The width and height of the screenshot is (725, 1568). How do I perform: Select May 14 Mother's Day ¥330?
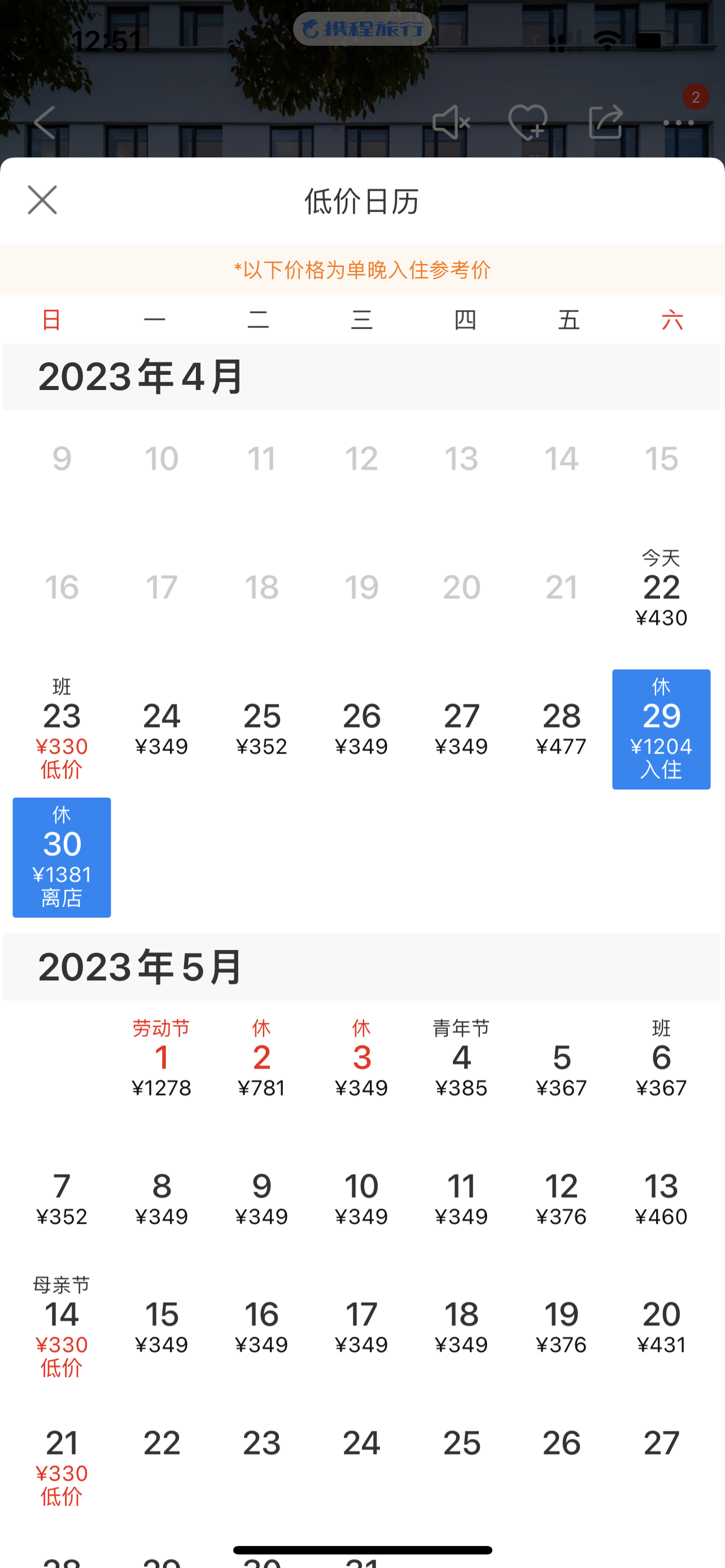click(62, 1327)
